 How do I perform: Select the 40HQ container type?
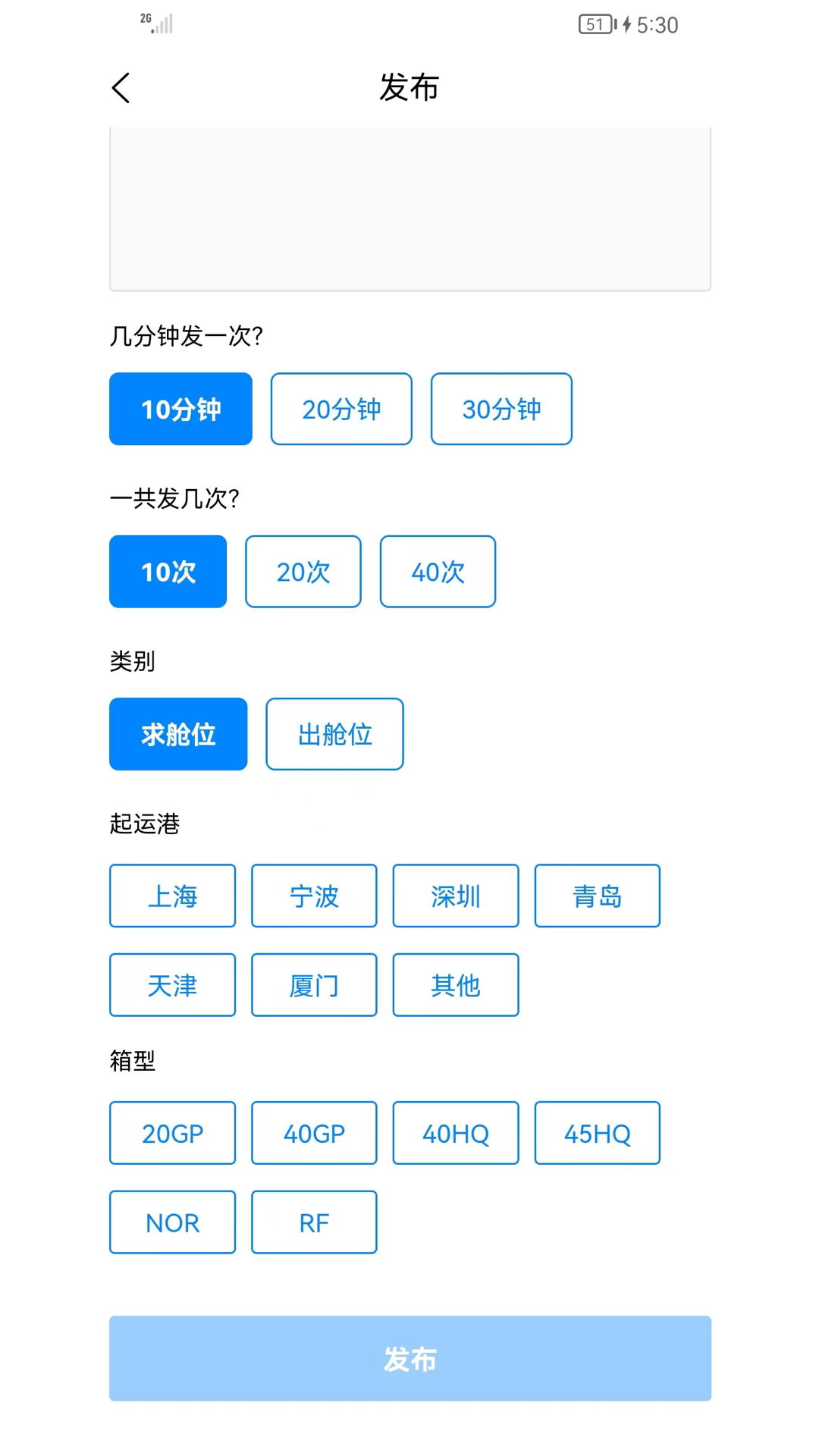456,1134
